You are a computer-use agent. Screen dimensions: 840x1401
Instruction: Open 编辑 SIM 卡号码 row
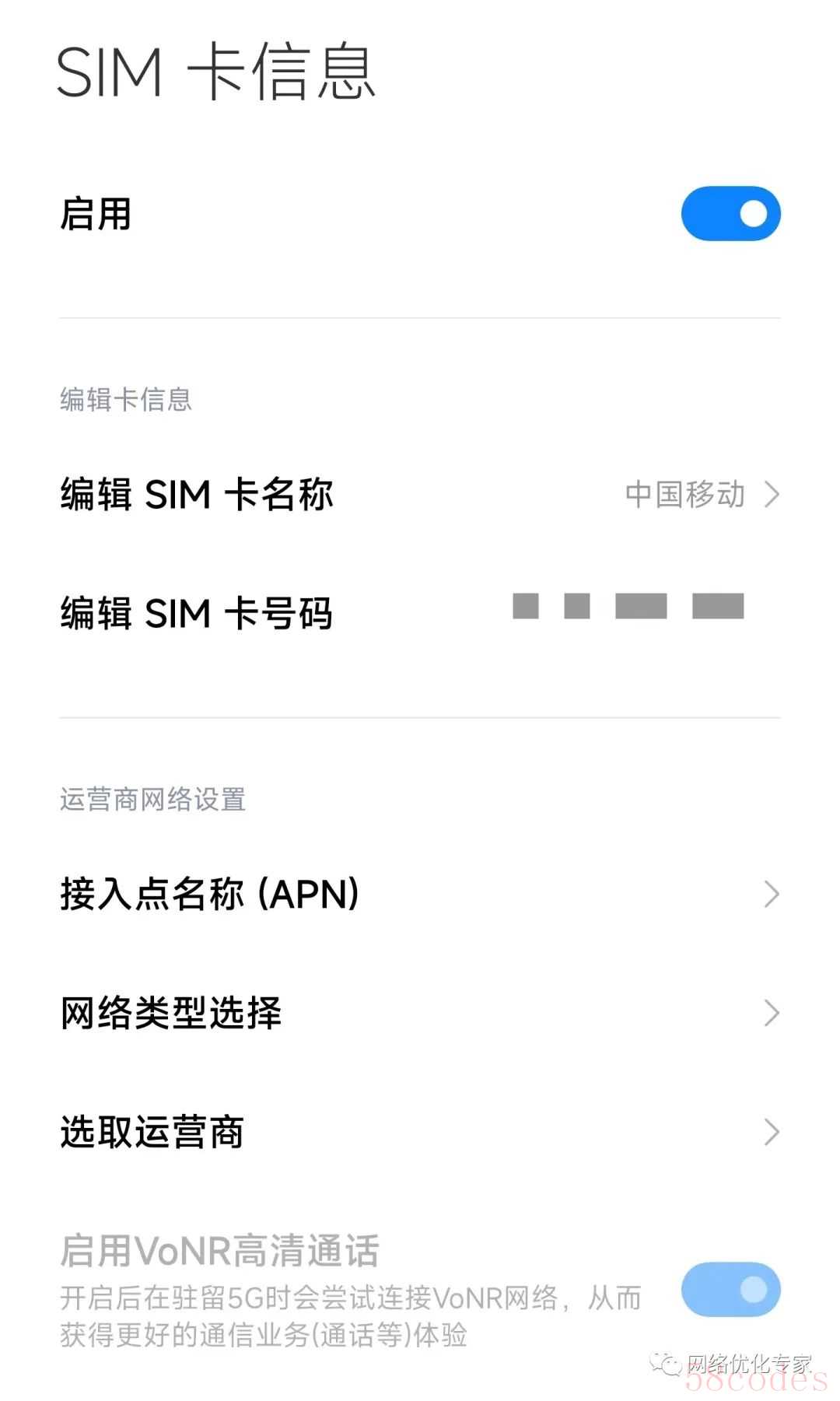(x=420, y=613)
